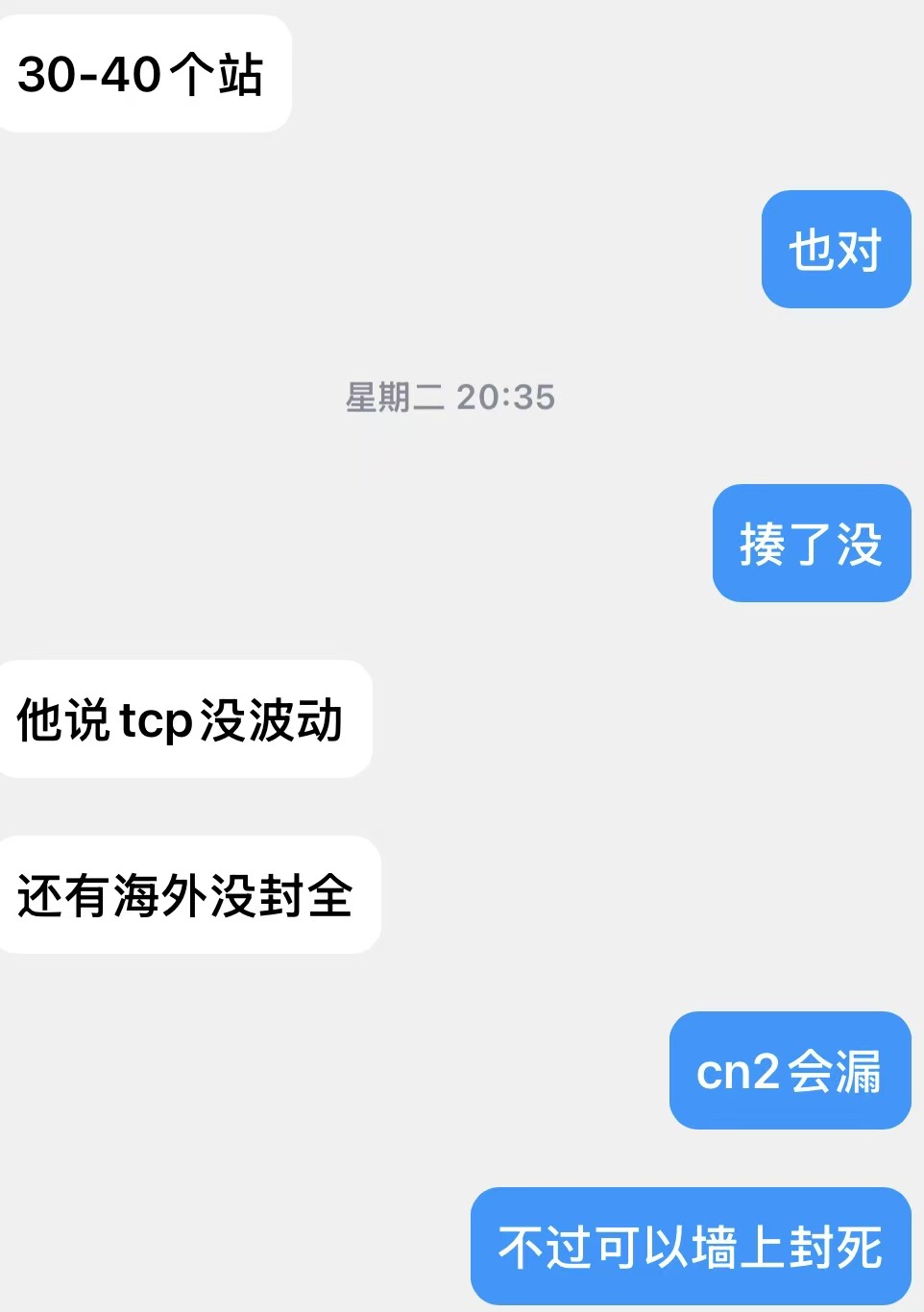Select the shortest blue message bubble
924x1312 pixels.
835,250
